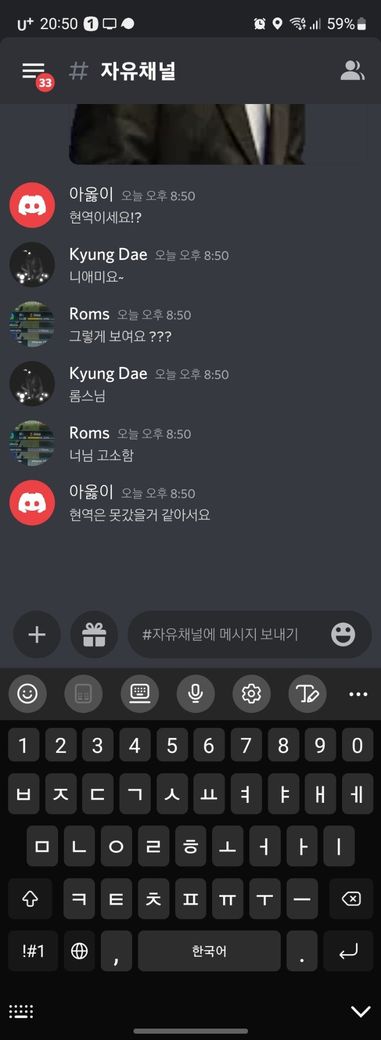Screen dimensions: 381x1040
Task: Switch to symbols with !#1 key
Action: click(33, 950)
